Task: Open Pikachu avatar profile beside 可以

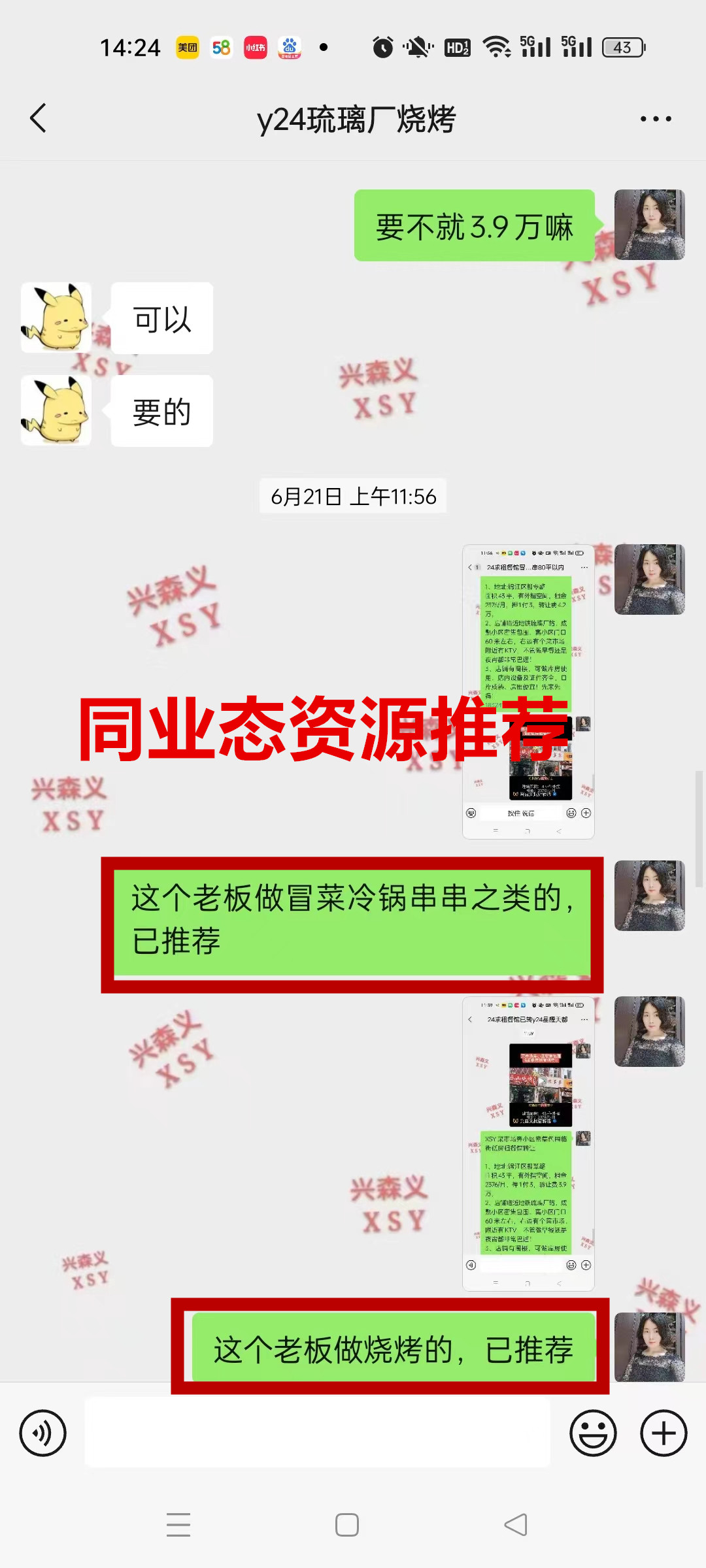Action: [x=56, y=318]
